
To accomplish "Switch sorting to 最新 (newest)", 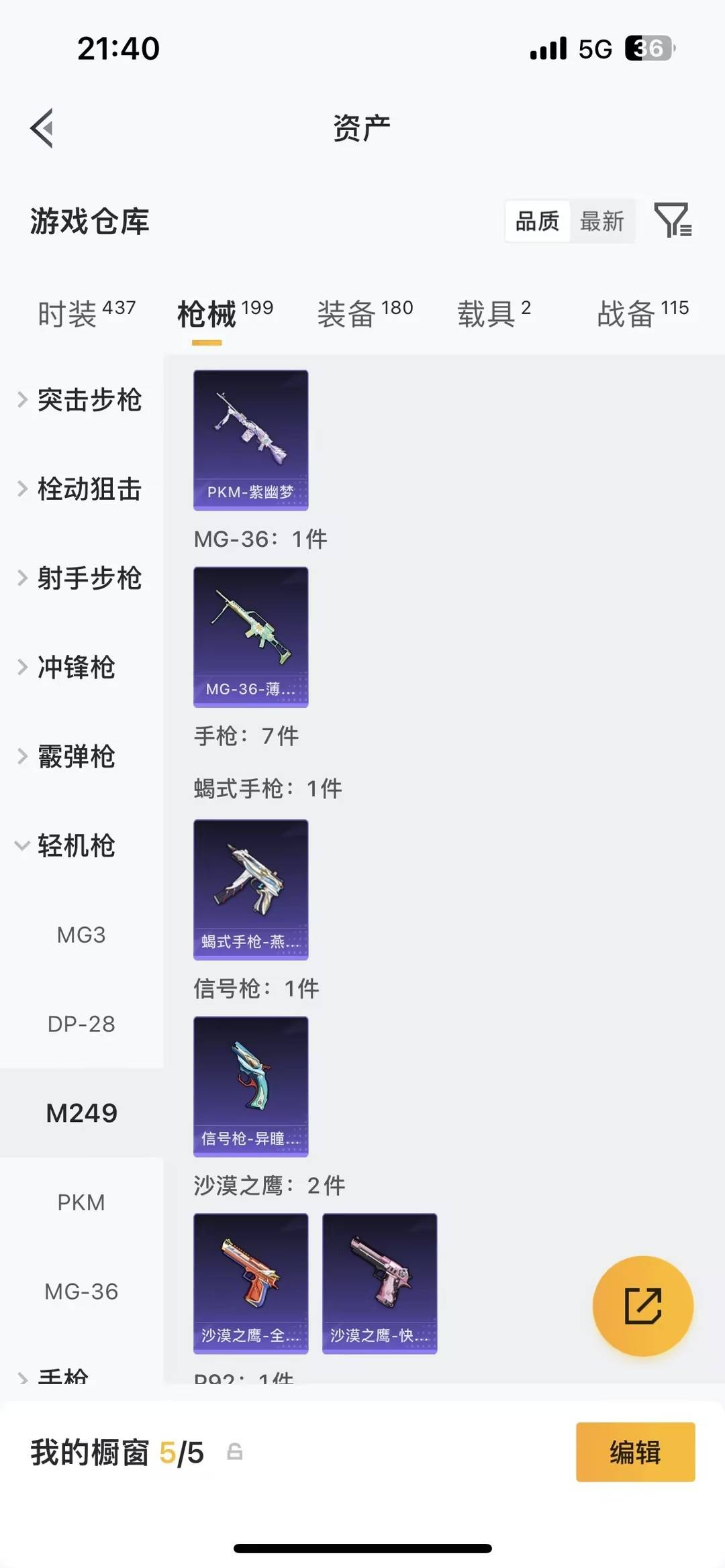I will click(x=602, y=221).
